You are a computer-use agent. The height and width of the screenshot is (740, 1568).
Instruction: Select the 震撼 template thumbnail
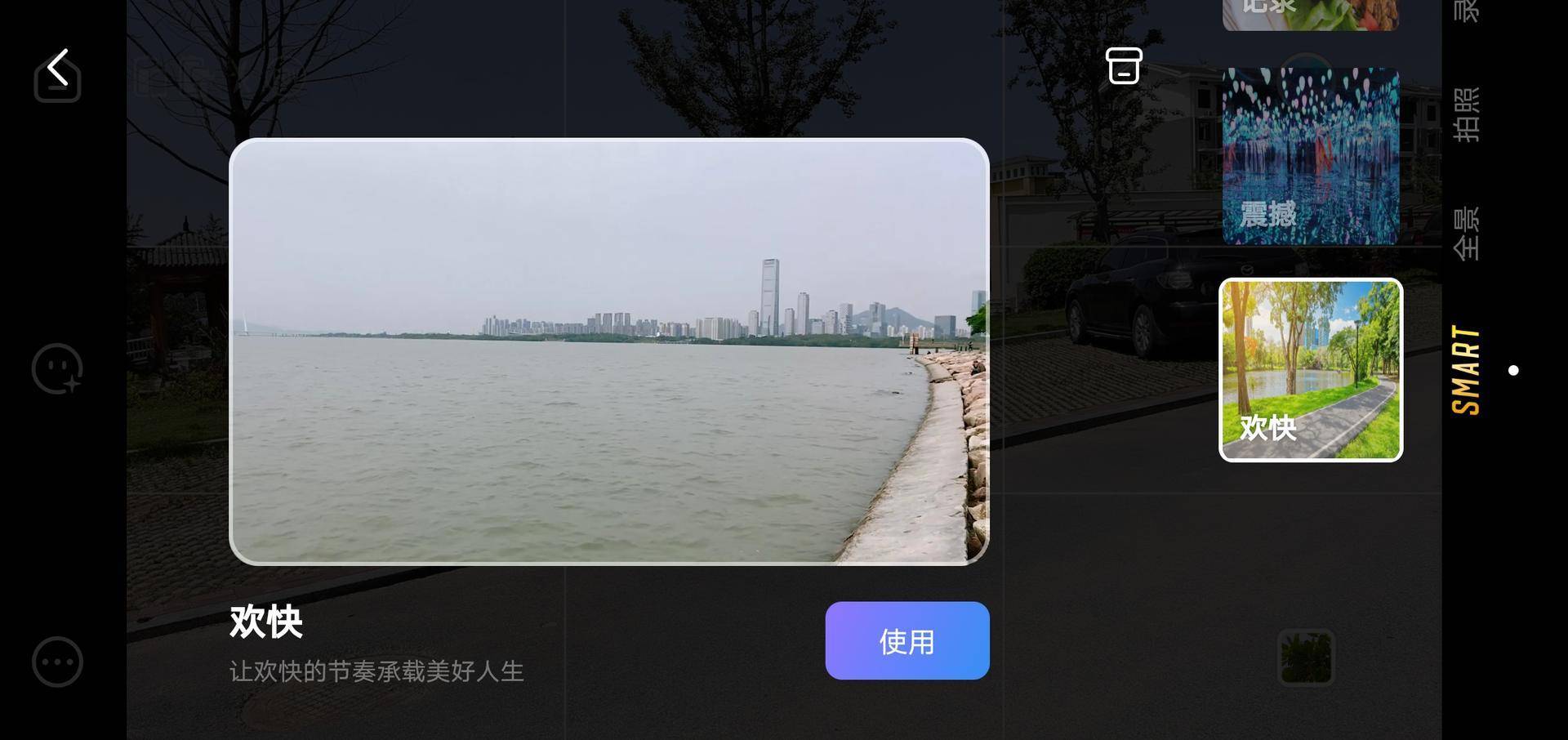pyautogui.click(x=1310, y=156)
